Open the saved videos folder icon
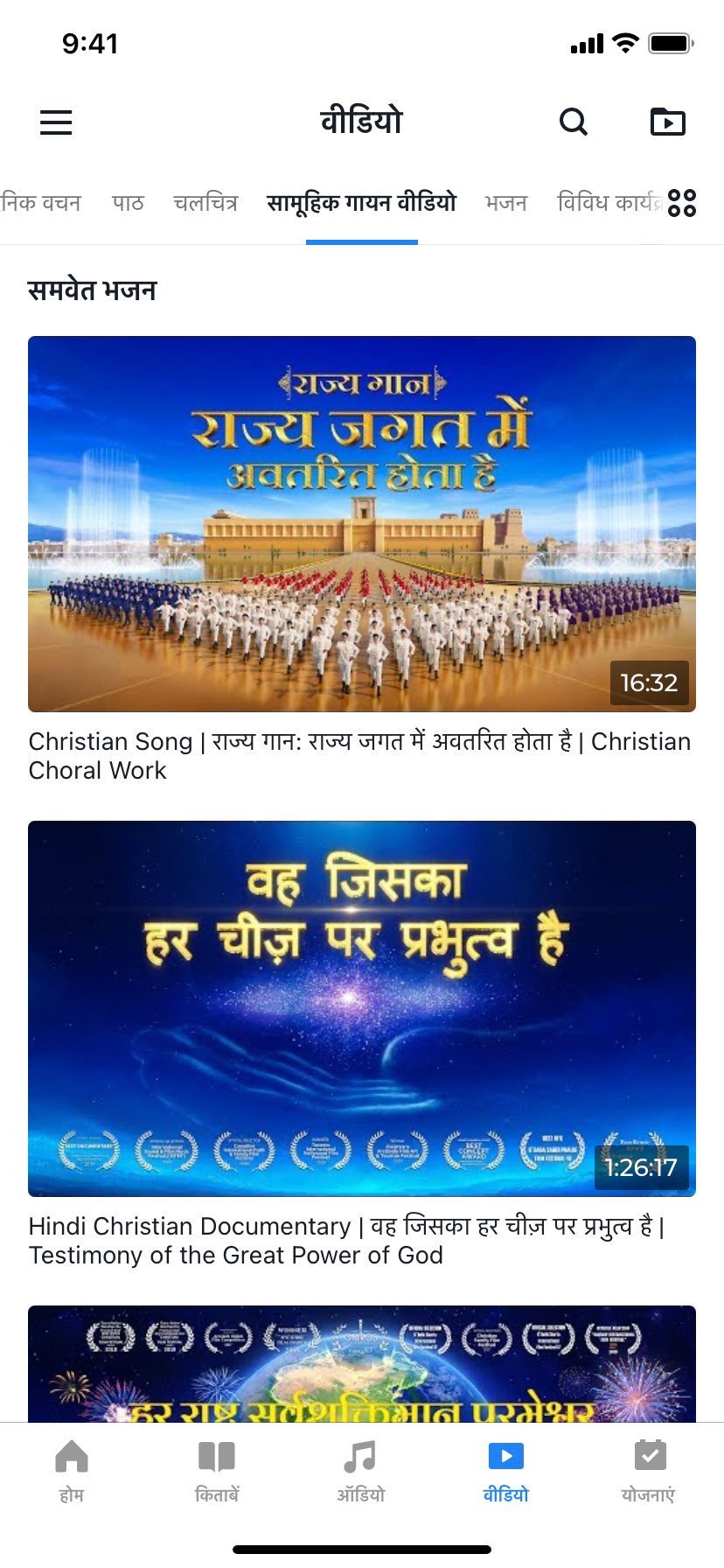 coord(667,122)
